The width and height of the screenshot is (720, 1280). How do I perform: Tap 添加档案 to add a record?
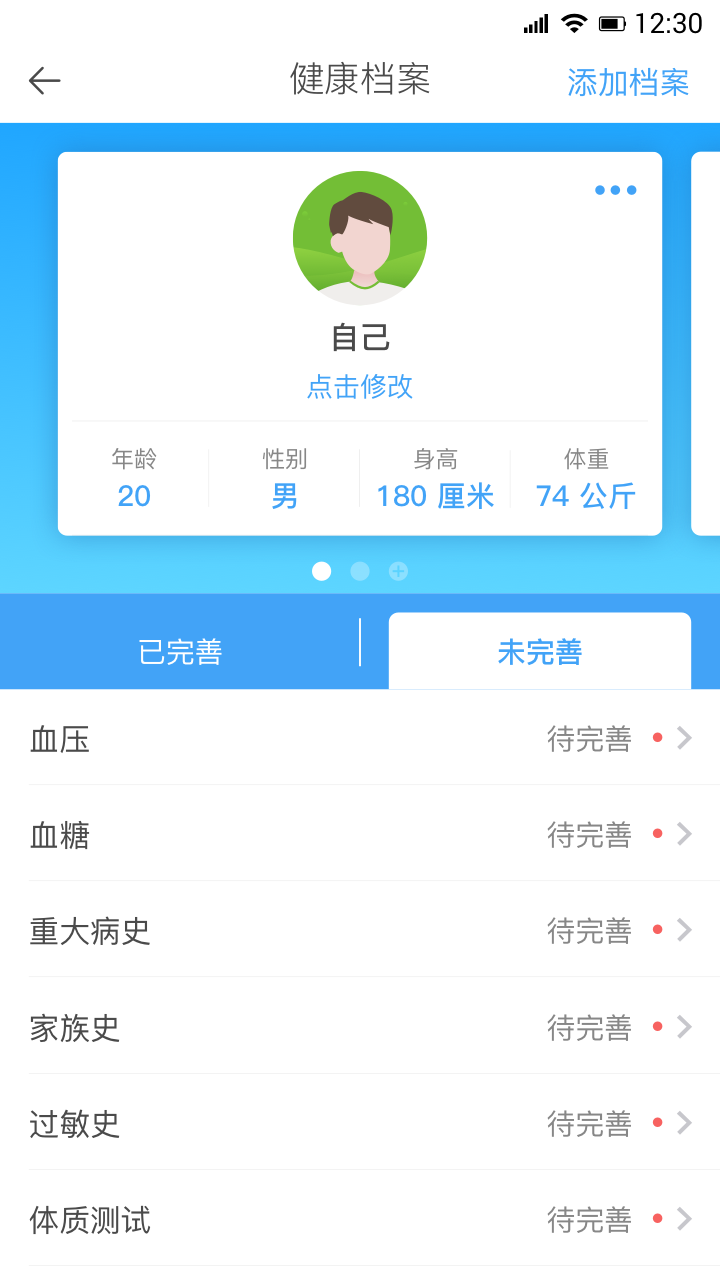(x=628, y=82)
